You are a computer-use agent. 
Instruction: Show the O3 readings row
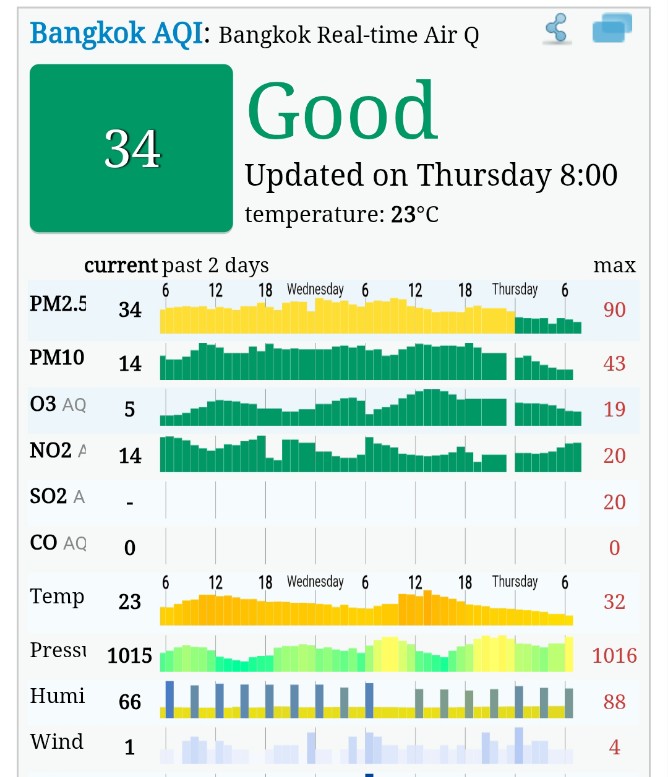coord(57,405)
